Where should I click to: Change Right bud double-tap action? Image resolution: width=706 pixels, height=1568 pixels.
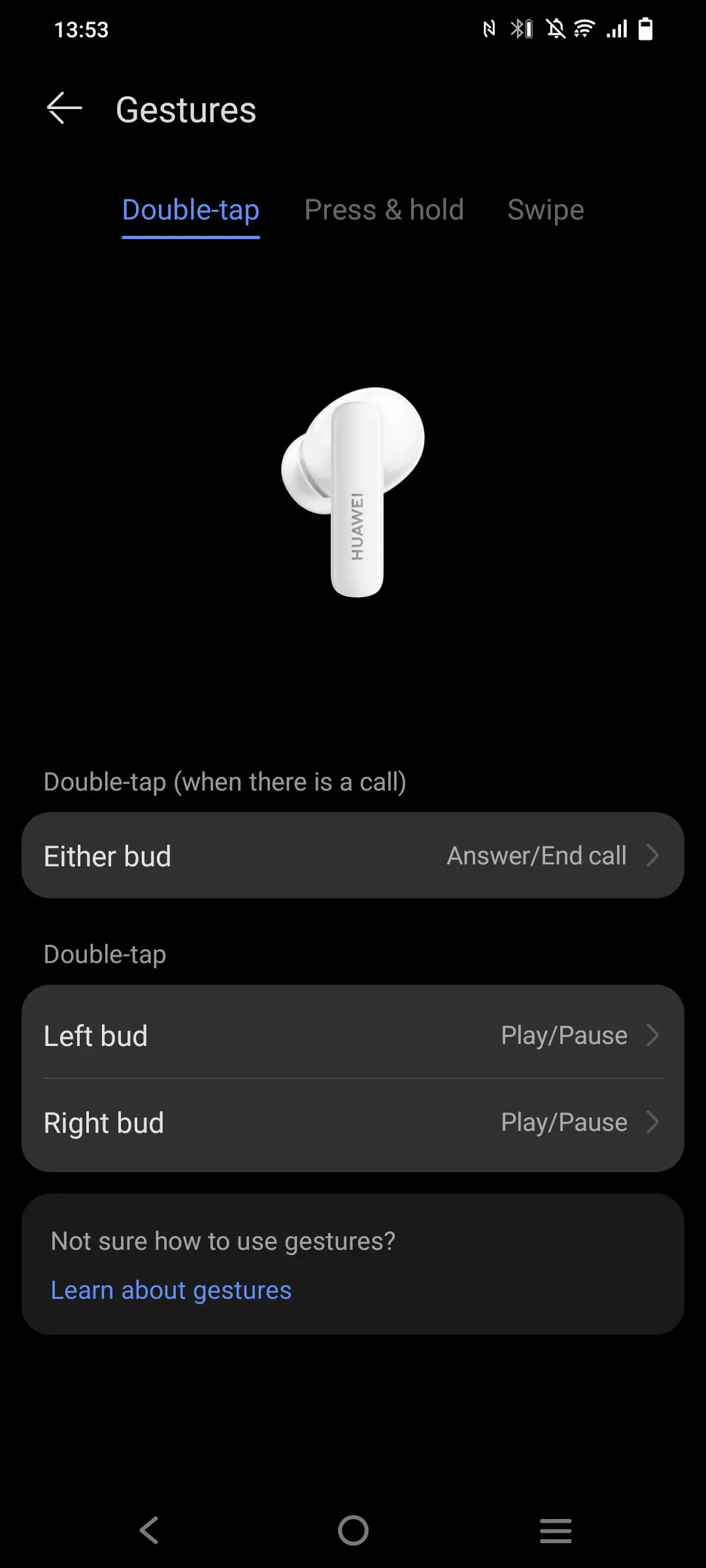[353, 1122]
